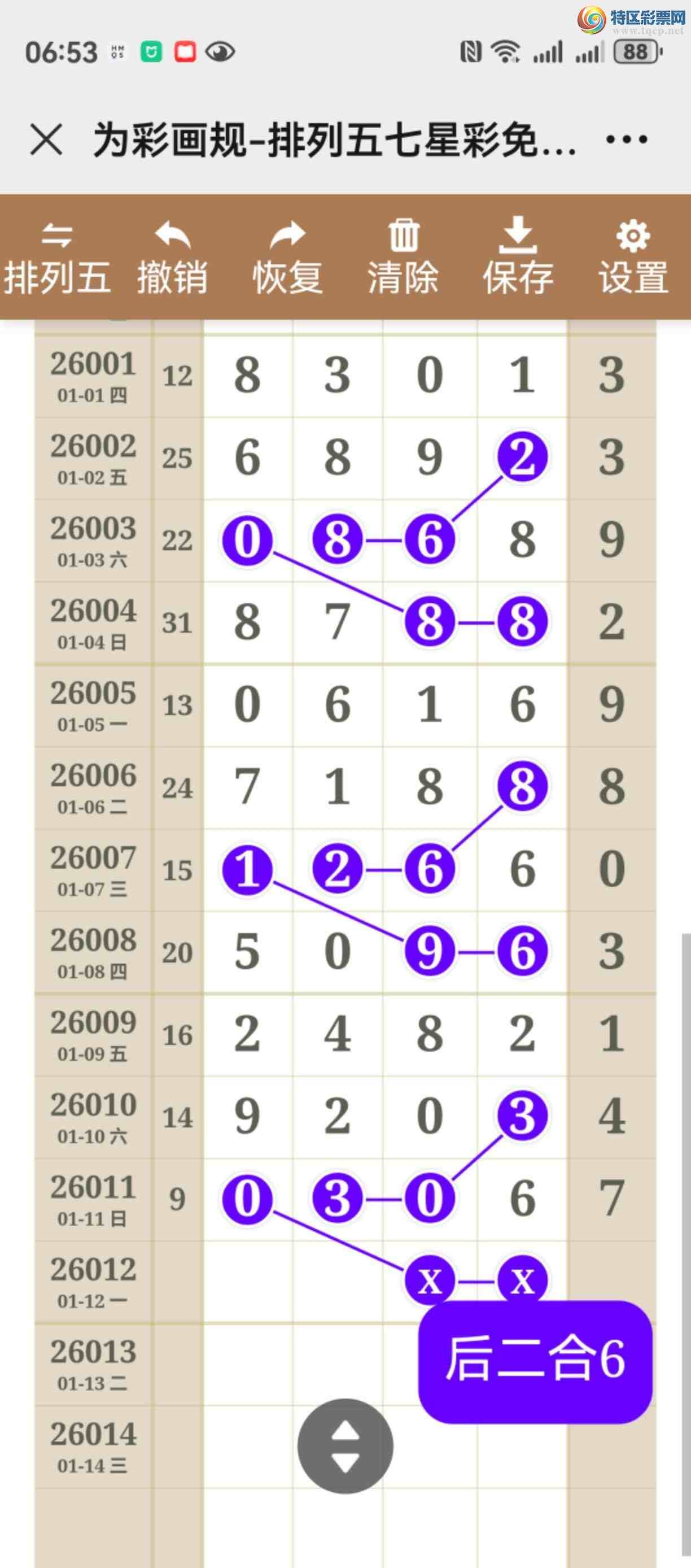
Task: Redo drawing with 恢复
Action: click(x=288, y=258)
